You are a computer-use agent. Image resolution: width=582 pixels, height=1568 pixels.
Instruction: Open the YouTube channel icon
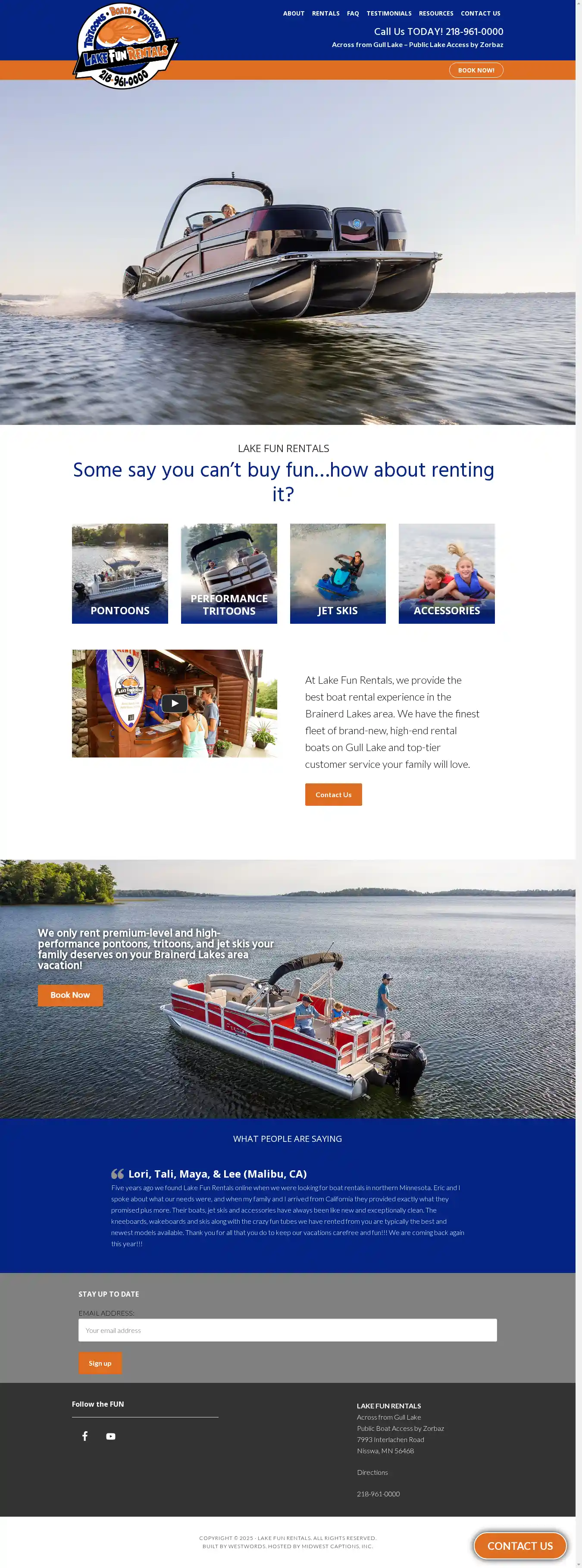(x=111, y=1436)
